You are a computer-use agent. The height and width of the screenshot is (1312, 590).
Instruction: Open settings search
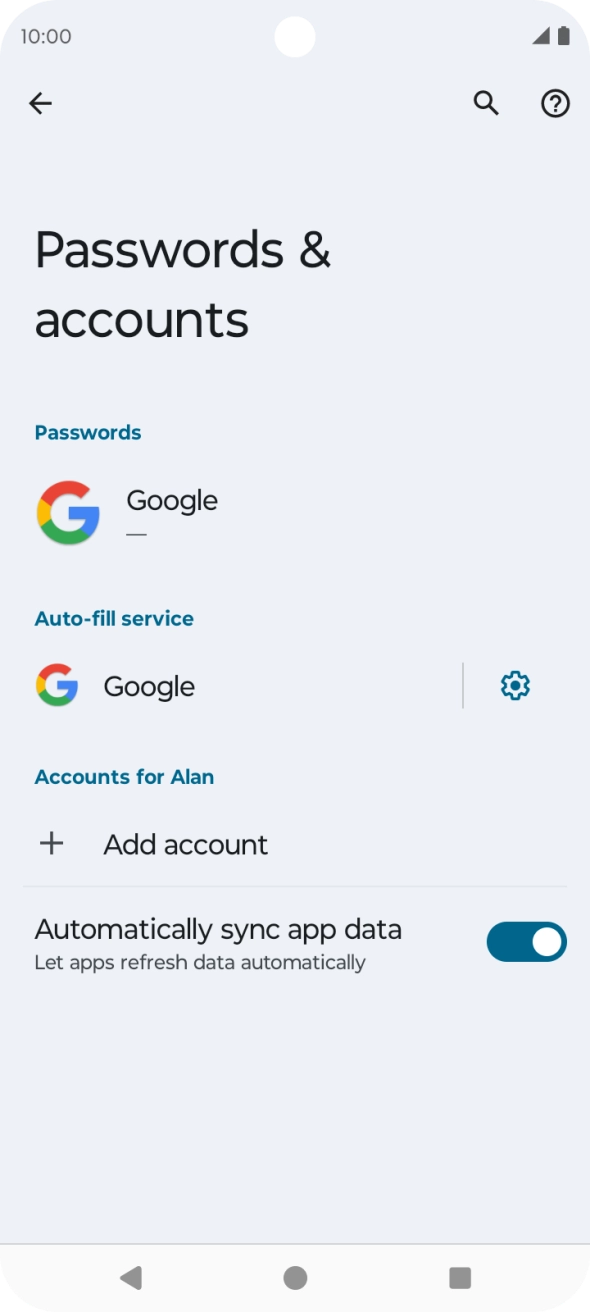click(x=486, y=103)
